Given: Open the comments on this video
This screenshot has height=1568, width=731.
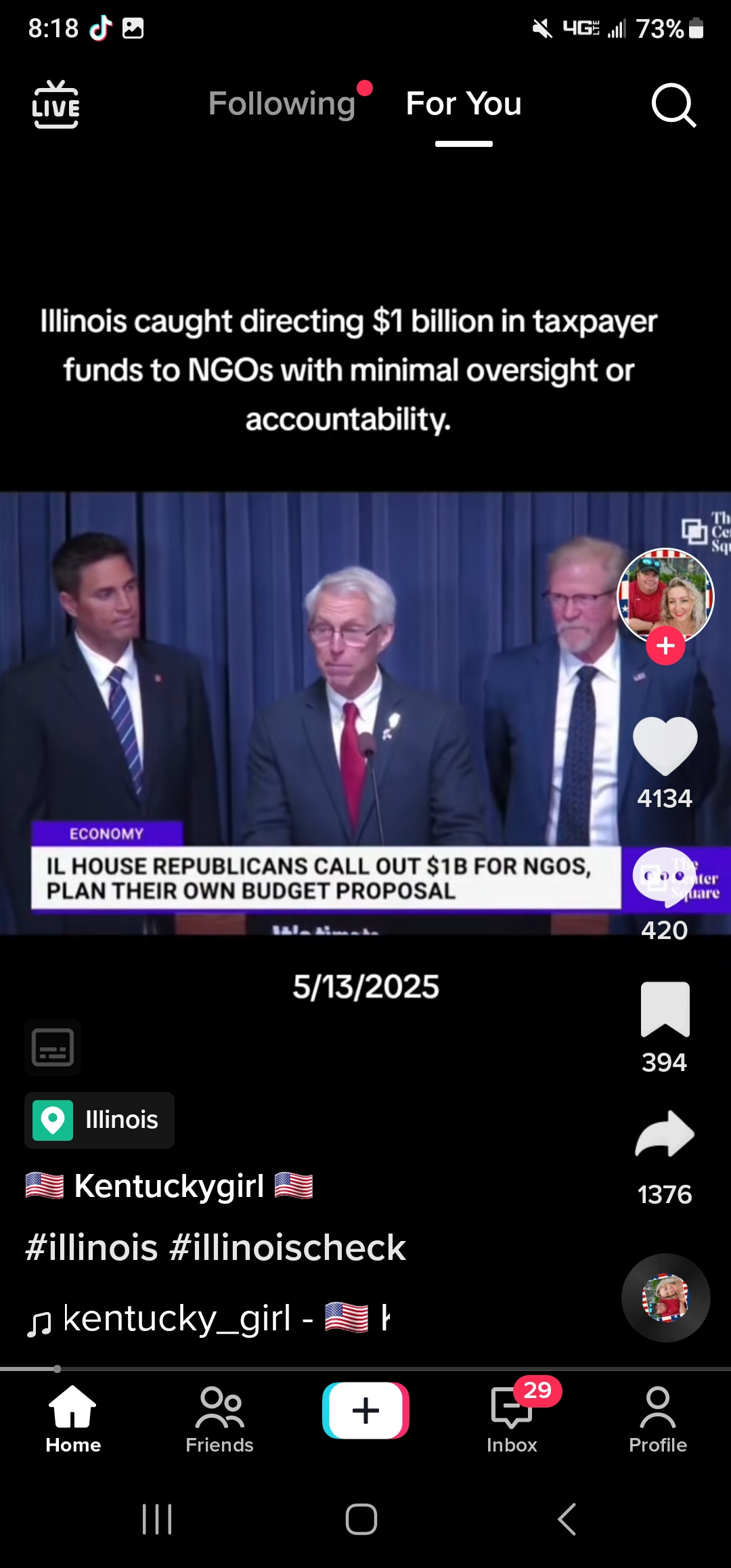Looking at the screenshot, I should click(665, 878).
